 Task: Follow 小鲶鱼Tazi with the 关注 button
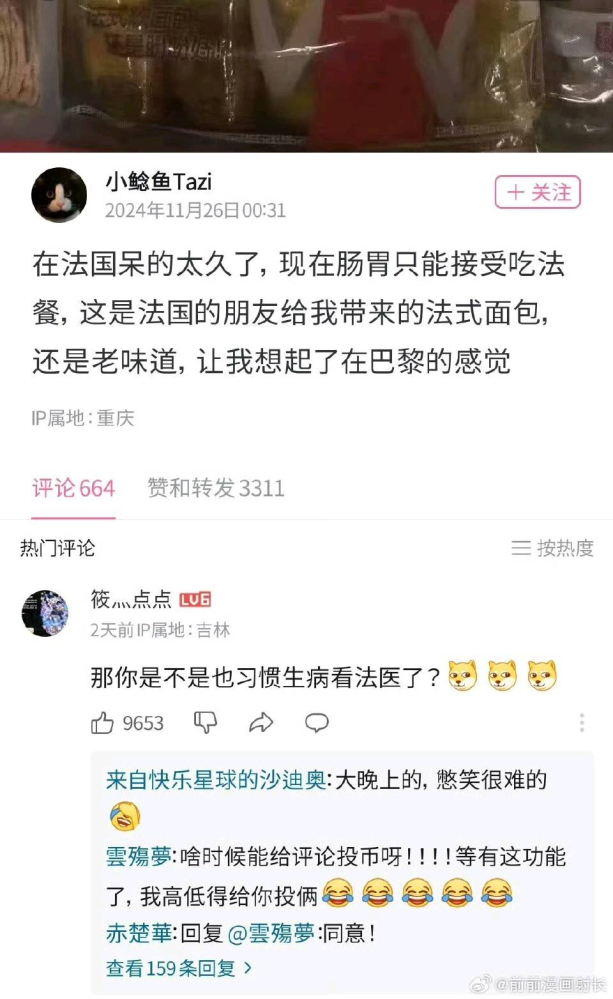click(537, 192)
